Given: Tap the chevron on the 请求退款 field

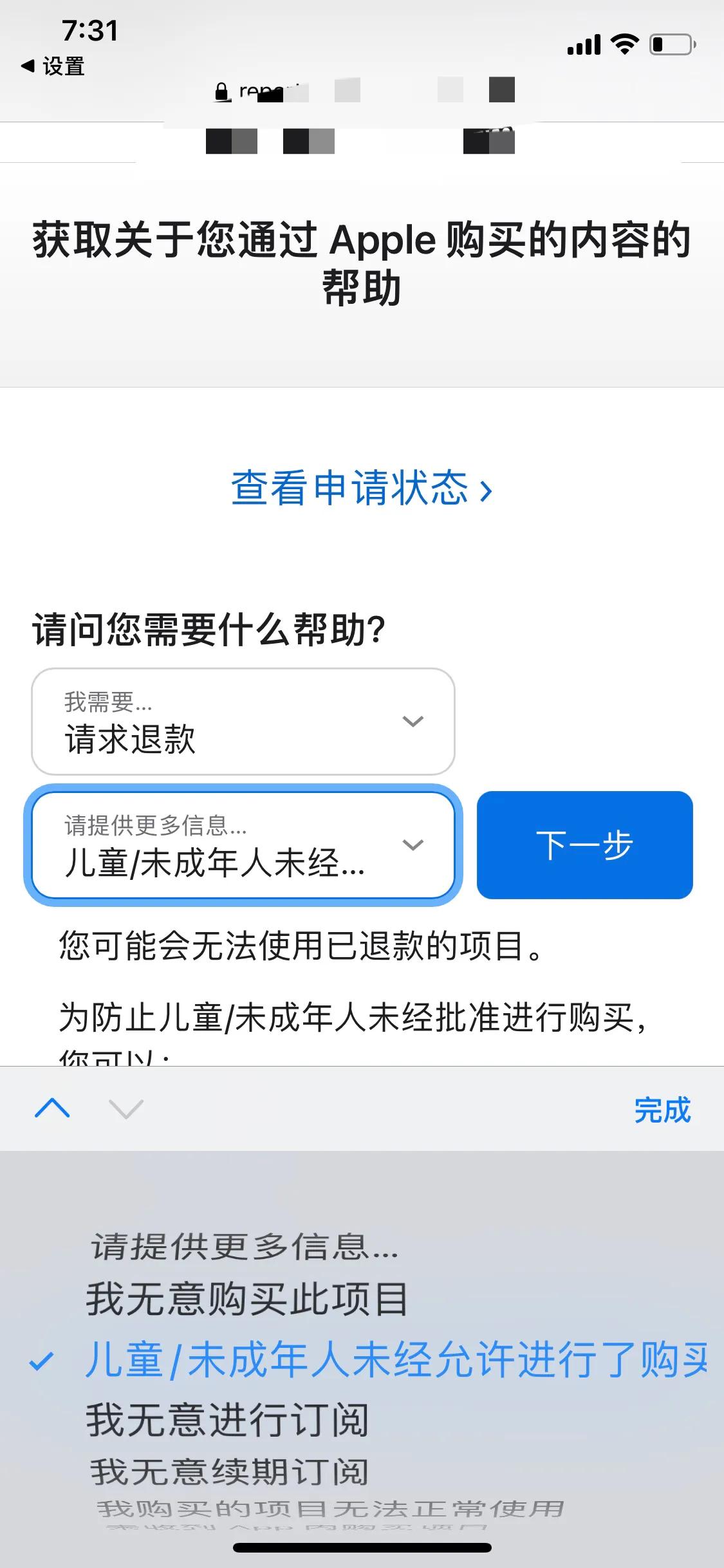Looking at the screenshot, I should pos(413,722).
